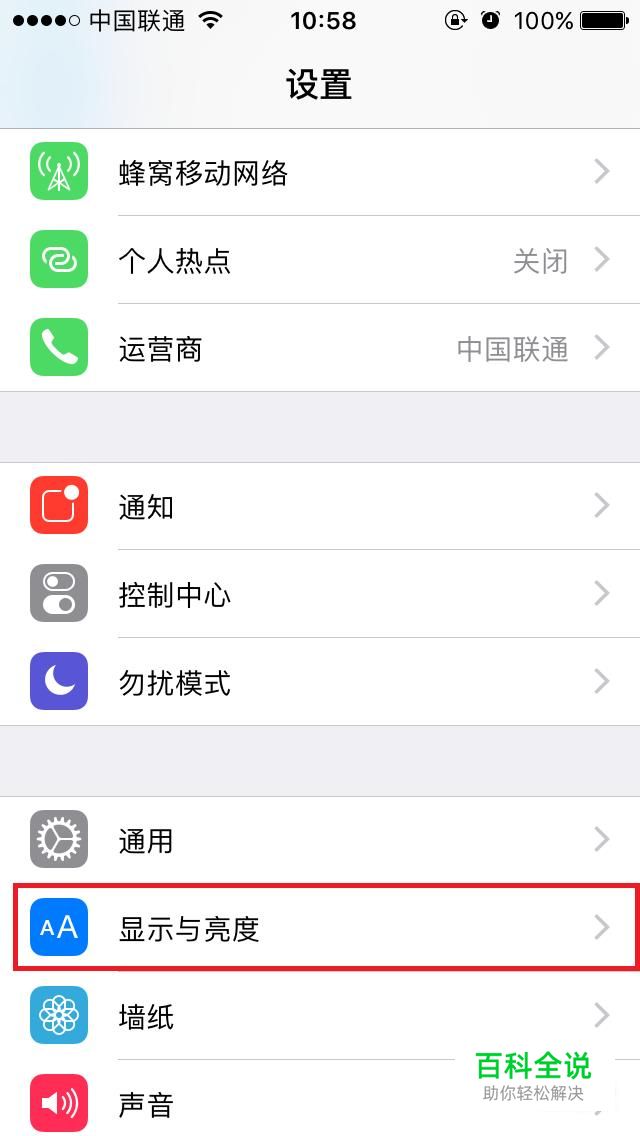Open the 通用 settings row
Screen dimensions: 640x1136
pyautogui.click(x=320, y=840)
